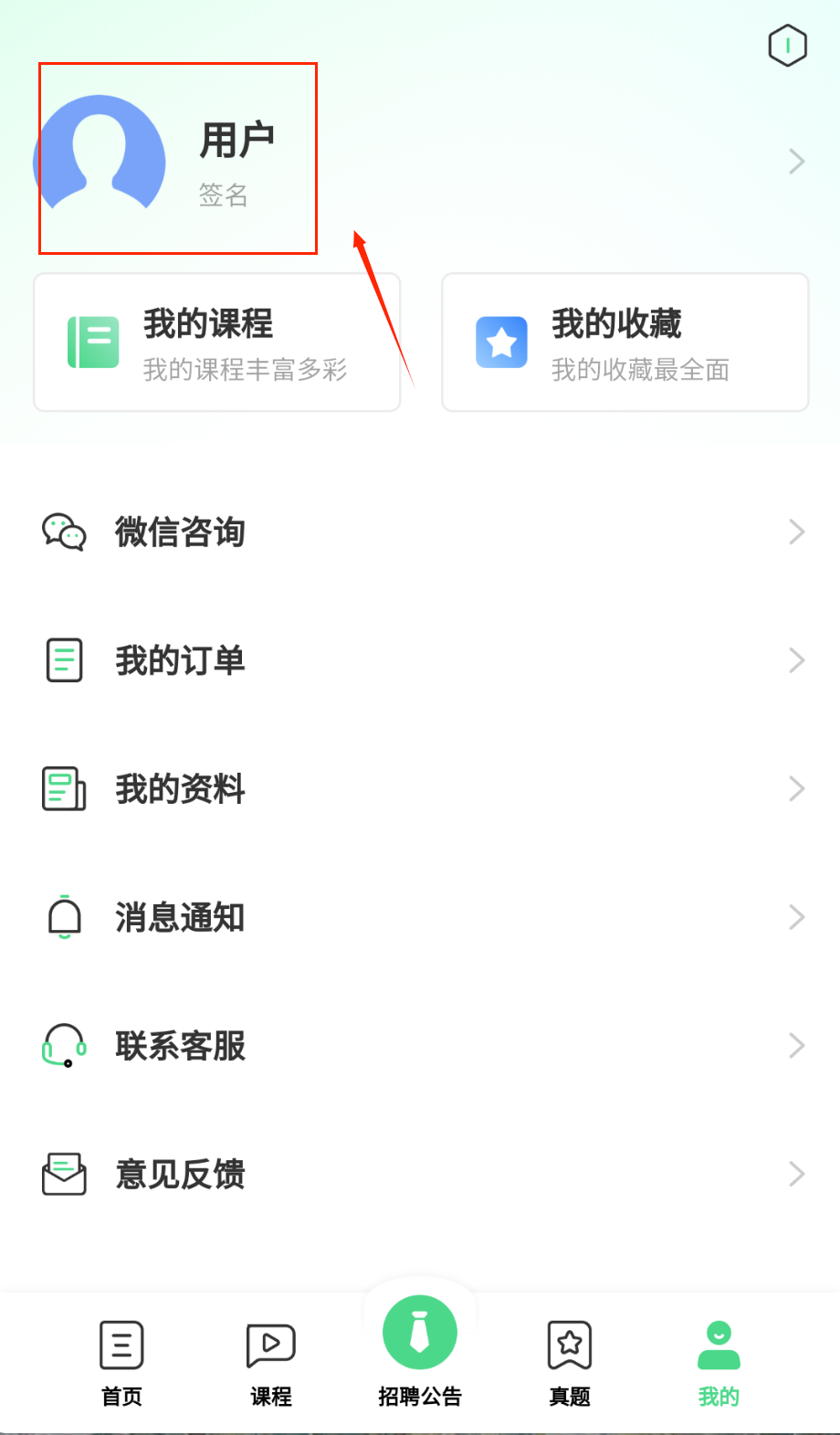This screenshot has height=1435, width=840.
Task: Open 我的资料
Action: pos(420,789)
